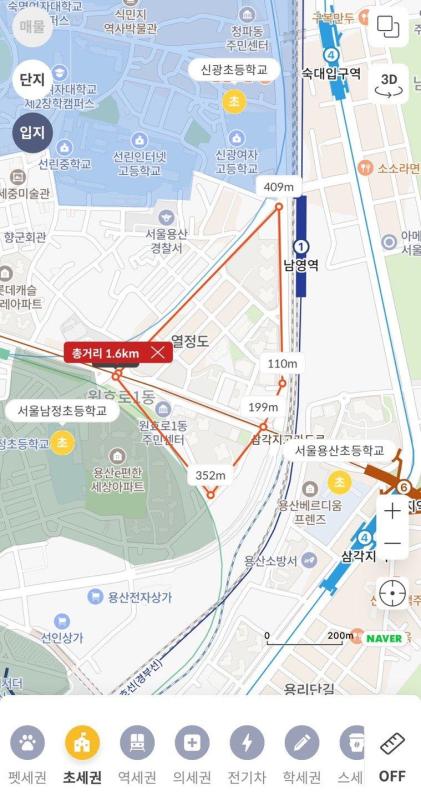Zoom out with the minus button

[x=392, y=543]
